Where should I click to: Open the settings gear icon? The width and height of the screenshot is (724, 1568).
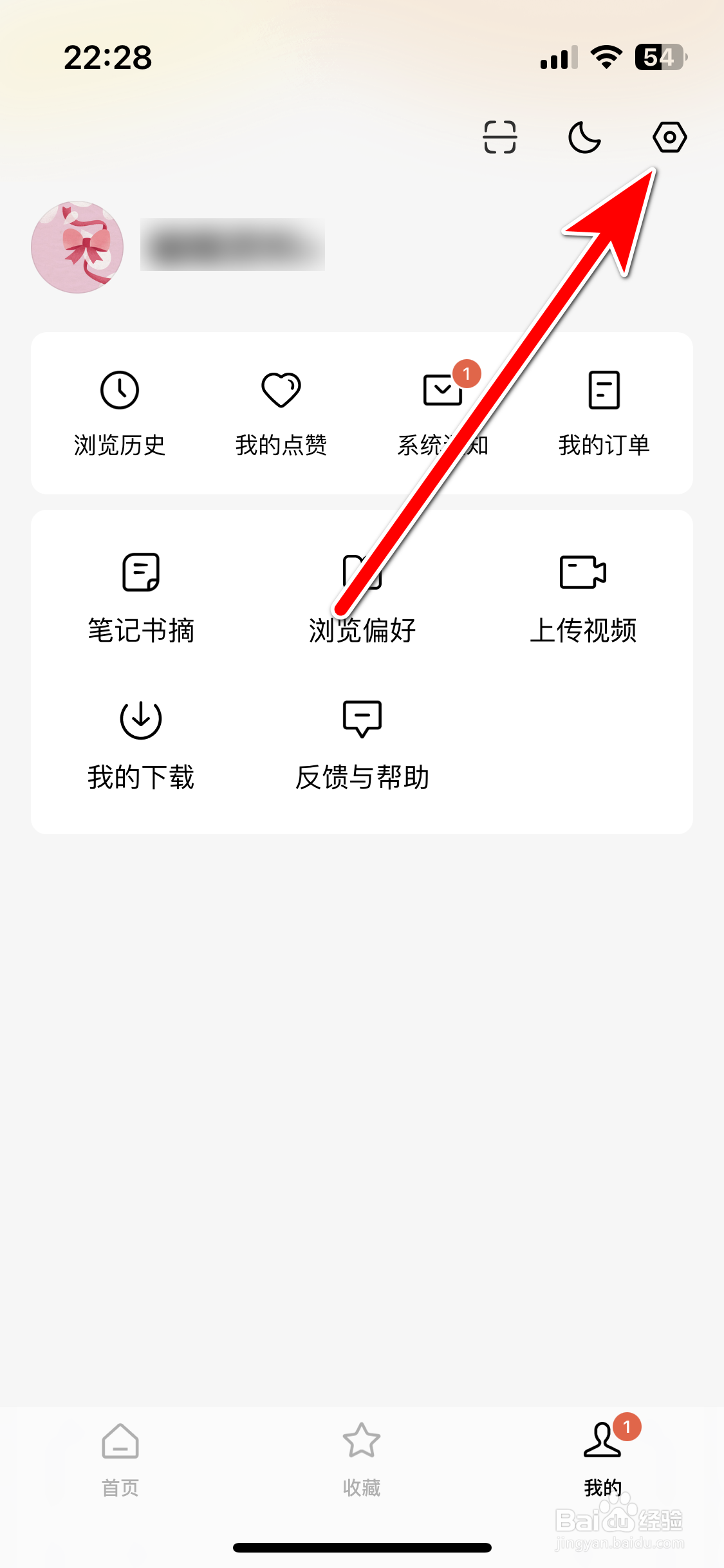click(x=670, y=137)
